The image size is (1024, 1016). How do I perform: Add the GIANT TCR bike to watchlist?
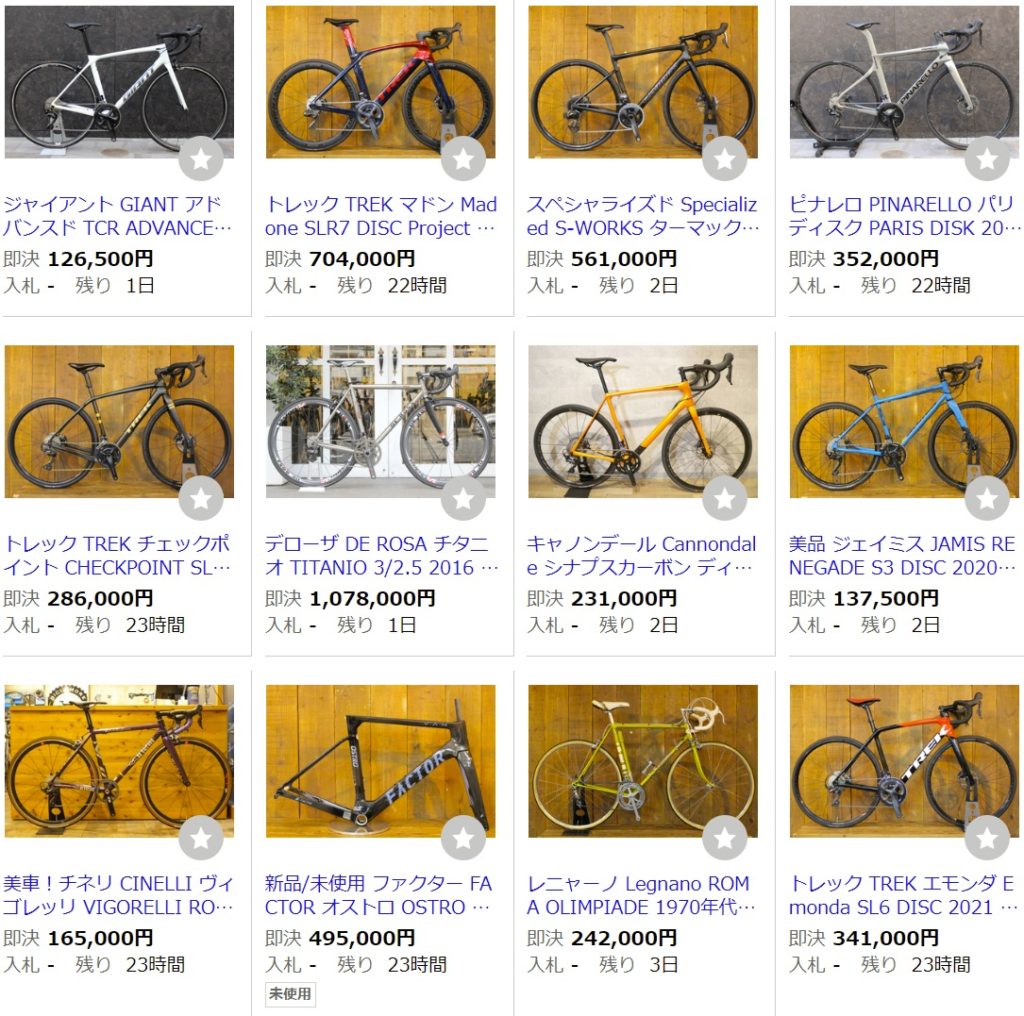click(x=201, y=158)
